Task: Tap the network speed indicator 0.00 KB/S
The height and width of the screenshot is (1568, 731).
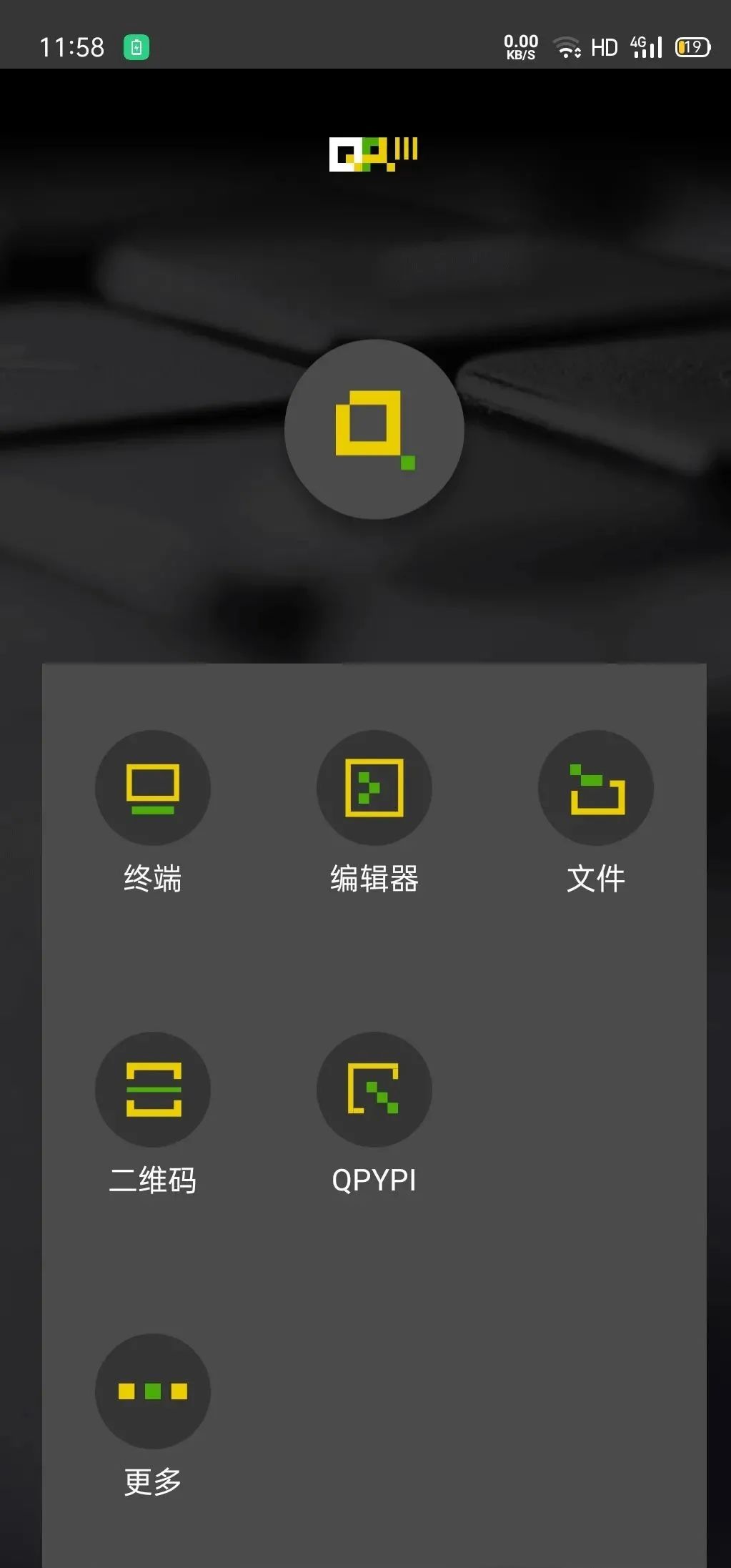Action: coord(519,45)
